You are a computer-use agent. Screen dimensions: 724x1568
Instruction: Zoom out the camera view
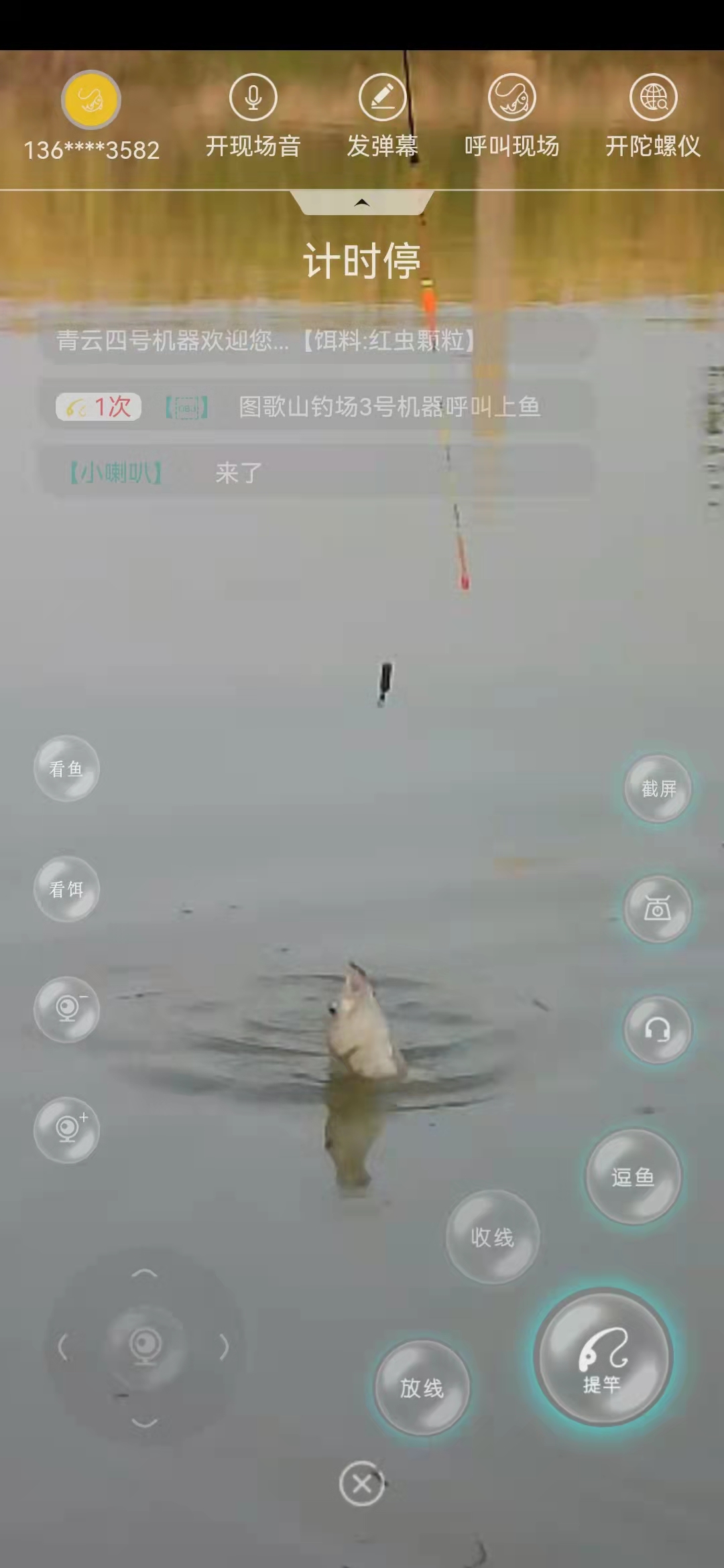click(66, 1009)
